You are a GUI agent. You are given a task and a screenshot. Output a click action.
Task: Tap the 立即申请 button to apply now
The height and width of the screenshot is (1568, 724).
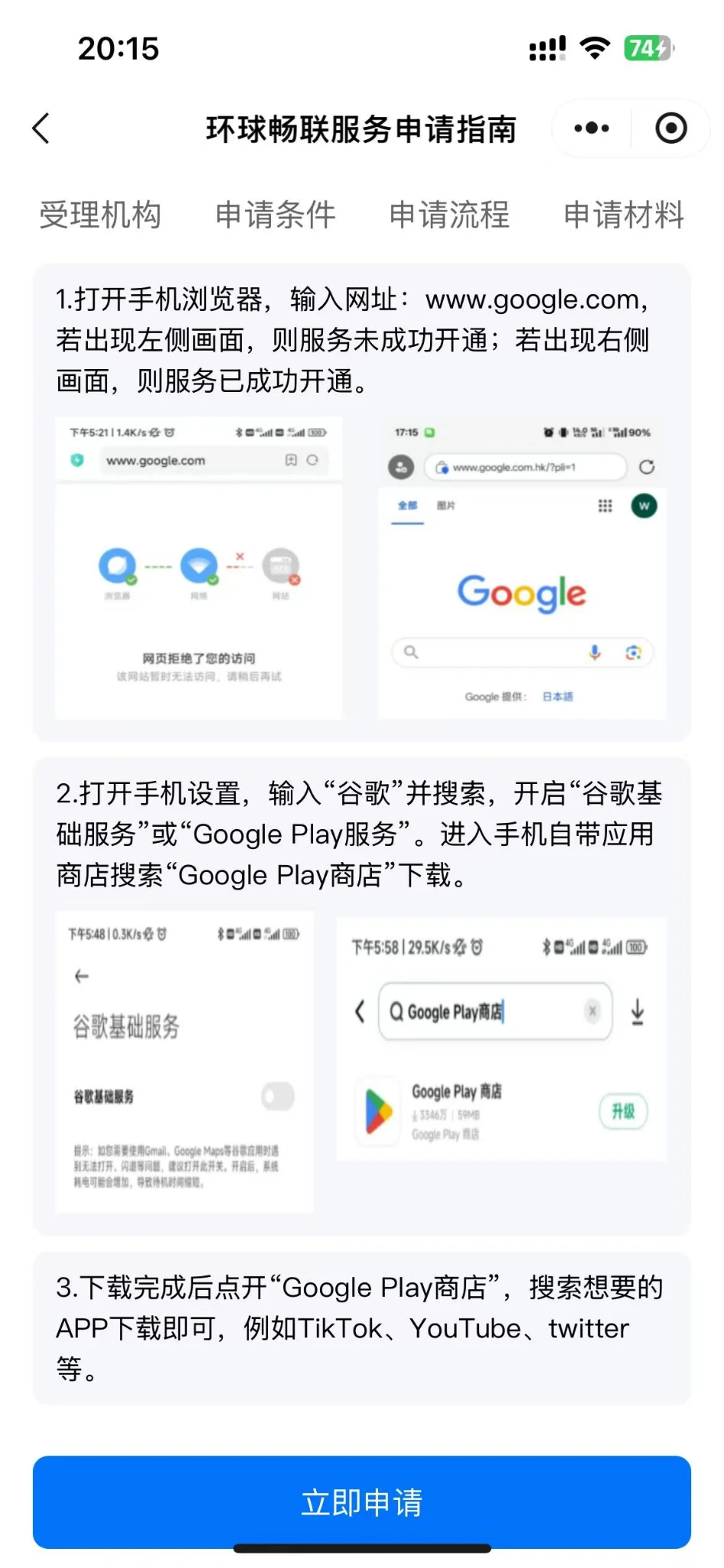point(361,1501)
